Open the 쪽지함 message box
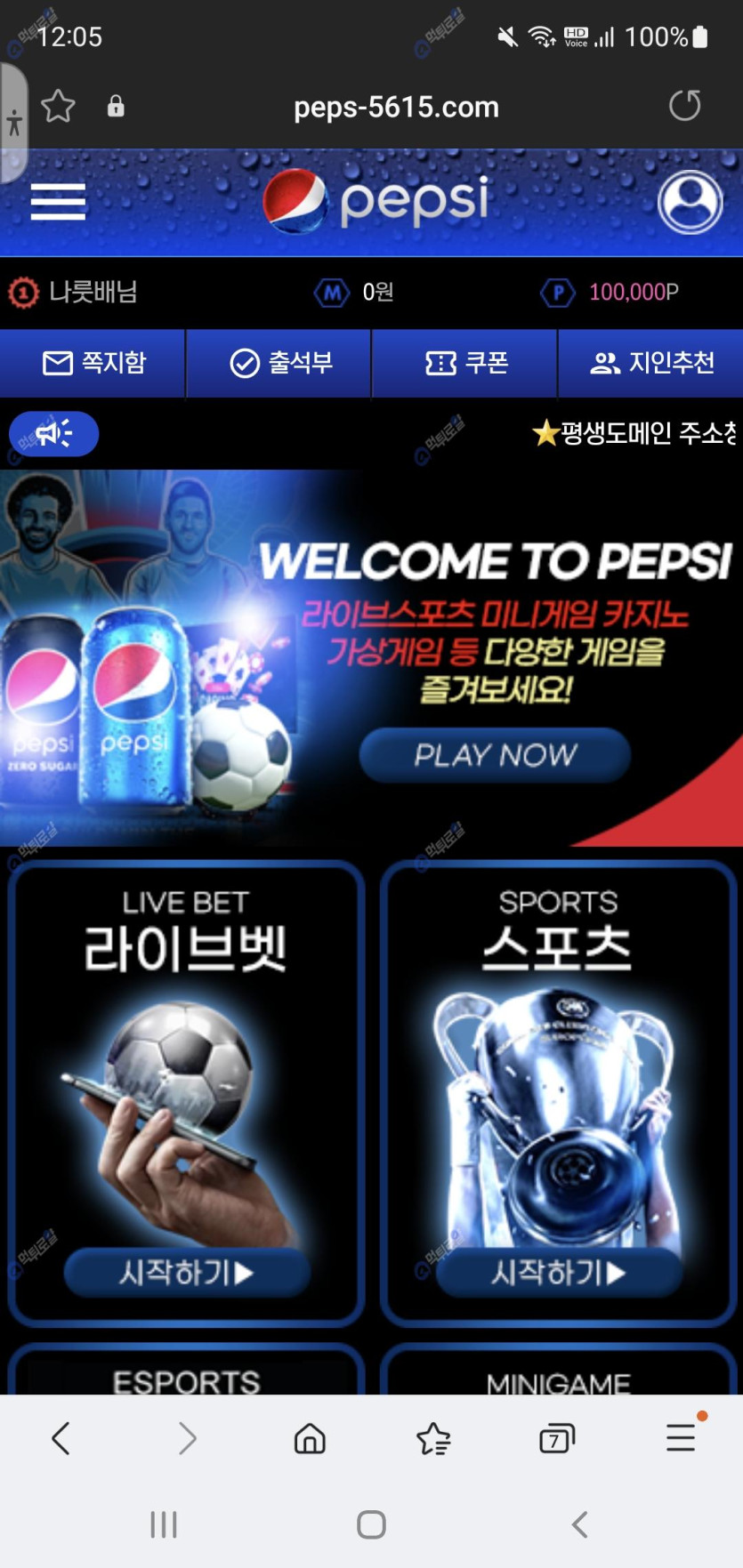 tap(93, 363)
